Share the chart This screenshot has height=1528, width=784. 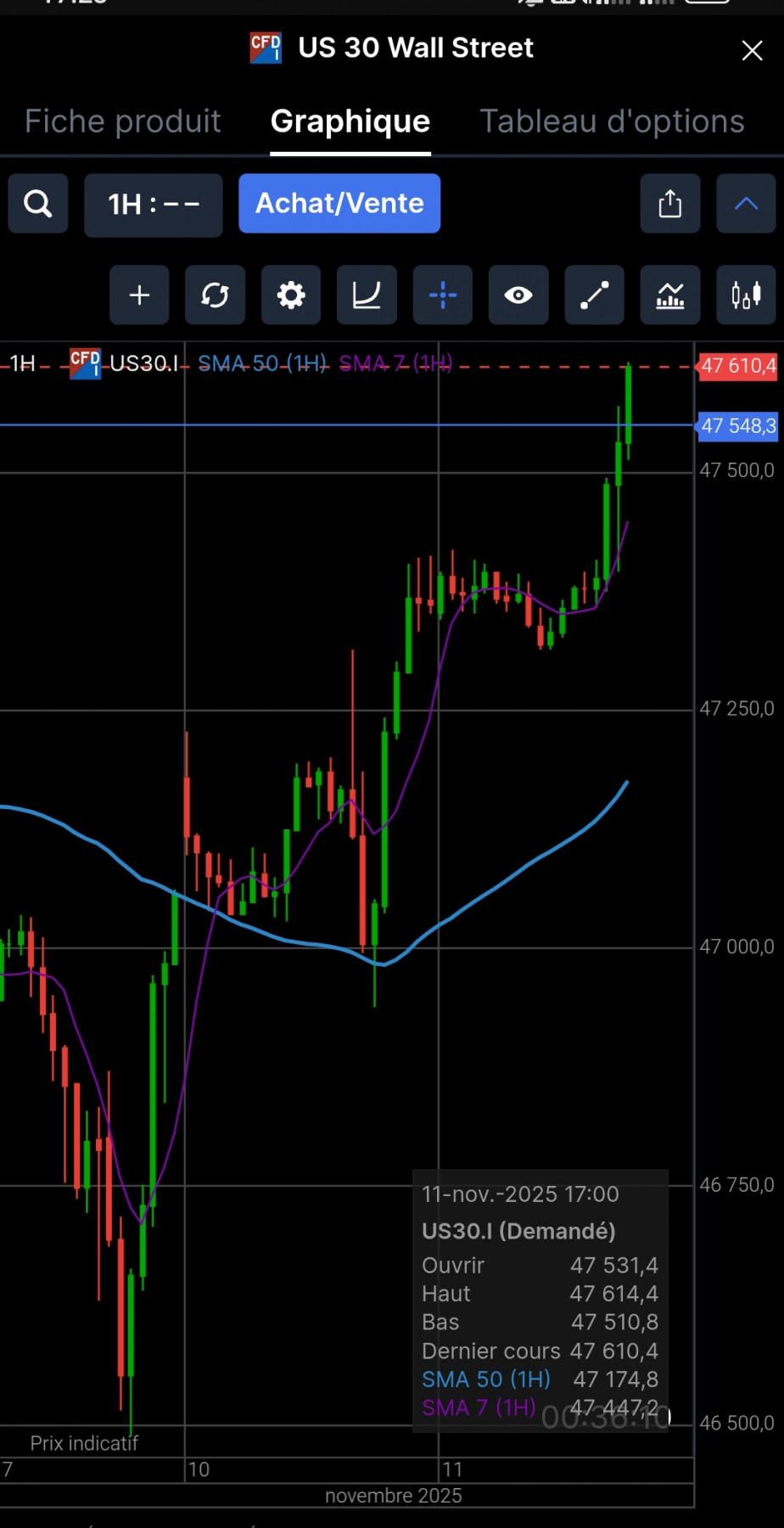point(670,204)
